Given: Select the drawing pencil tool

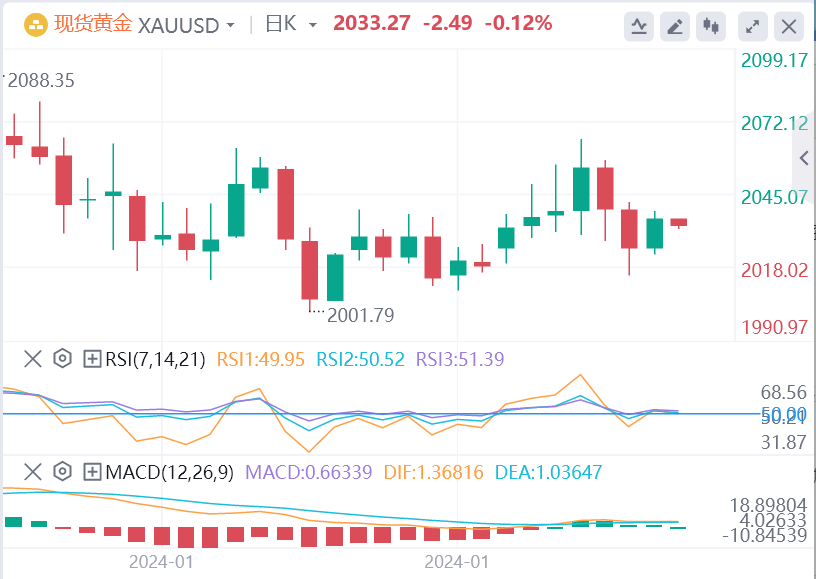Looking at the screenshot, I should point(676,26).
